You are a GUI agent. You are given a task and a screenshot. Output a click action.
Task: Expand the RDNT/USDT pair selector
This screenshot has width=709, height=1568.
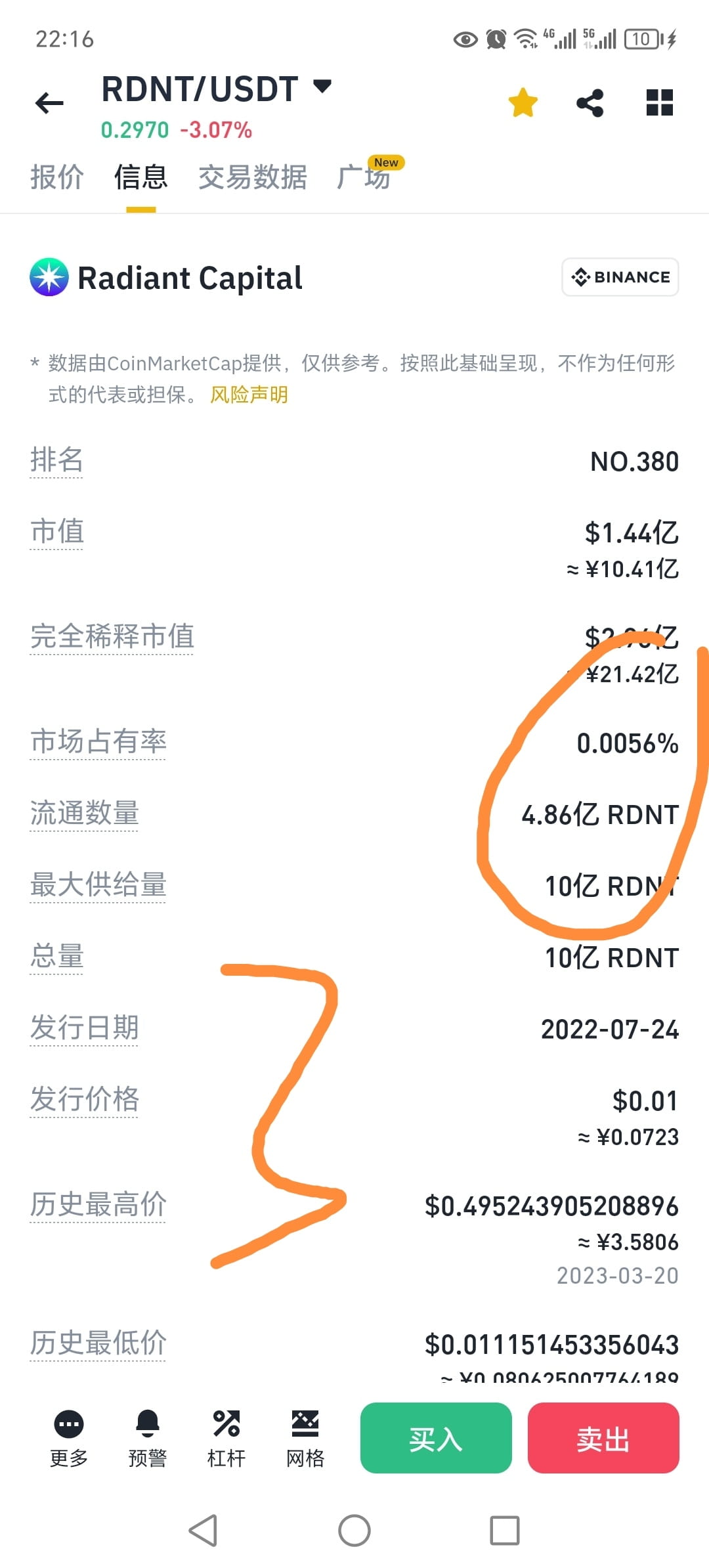point(322,86)
